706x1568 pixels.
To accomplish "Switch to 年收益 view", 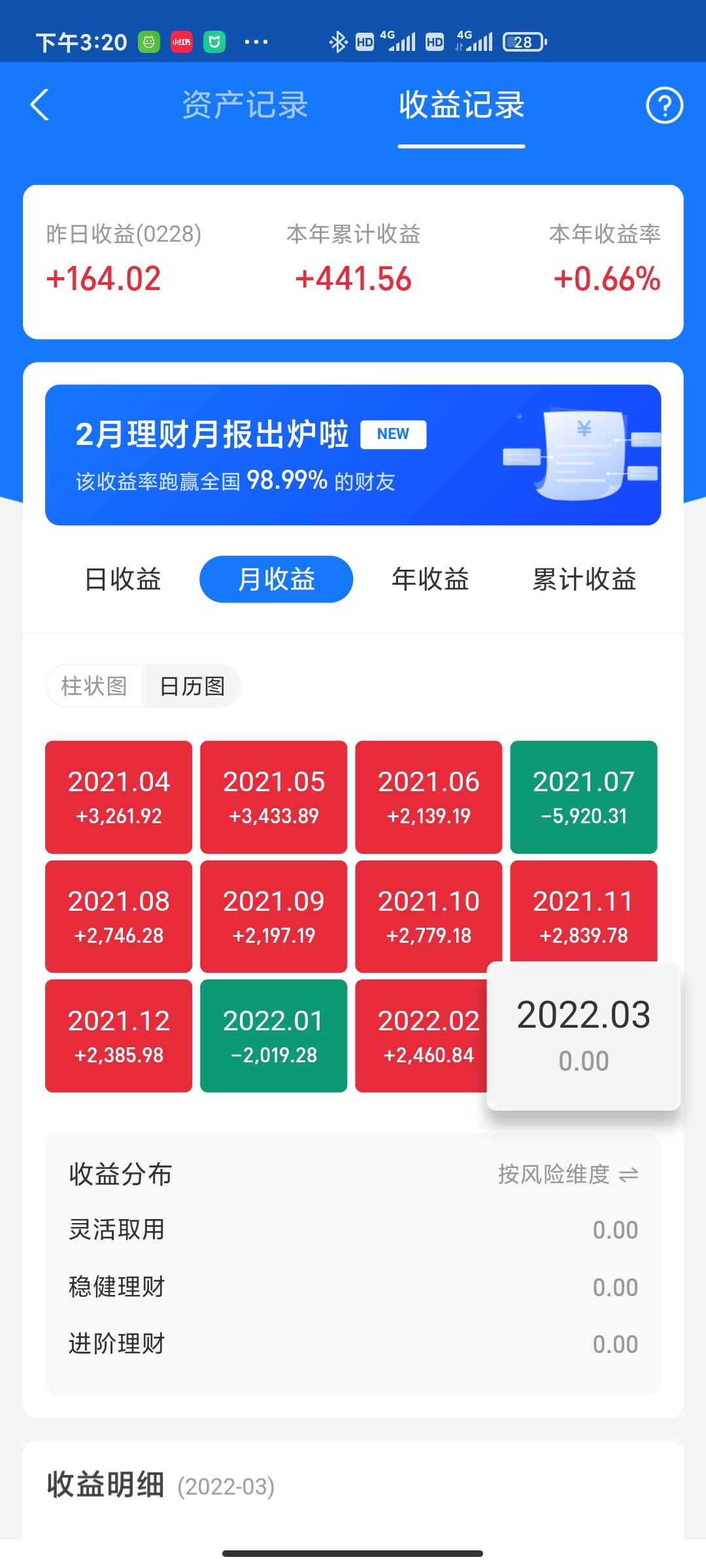I will 430,580.
